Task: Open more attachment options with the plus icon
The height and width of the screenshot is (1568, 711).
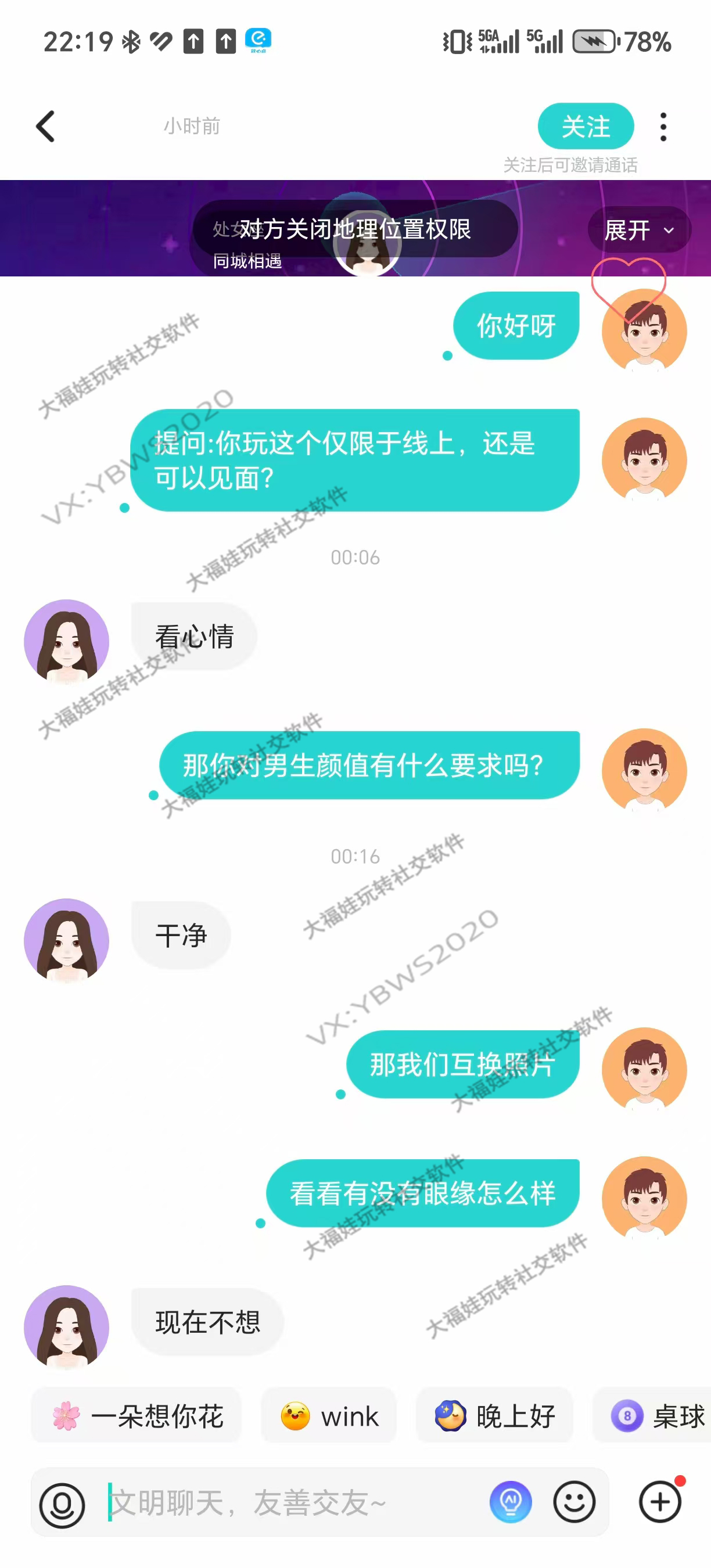Action: (660, 1502)
